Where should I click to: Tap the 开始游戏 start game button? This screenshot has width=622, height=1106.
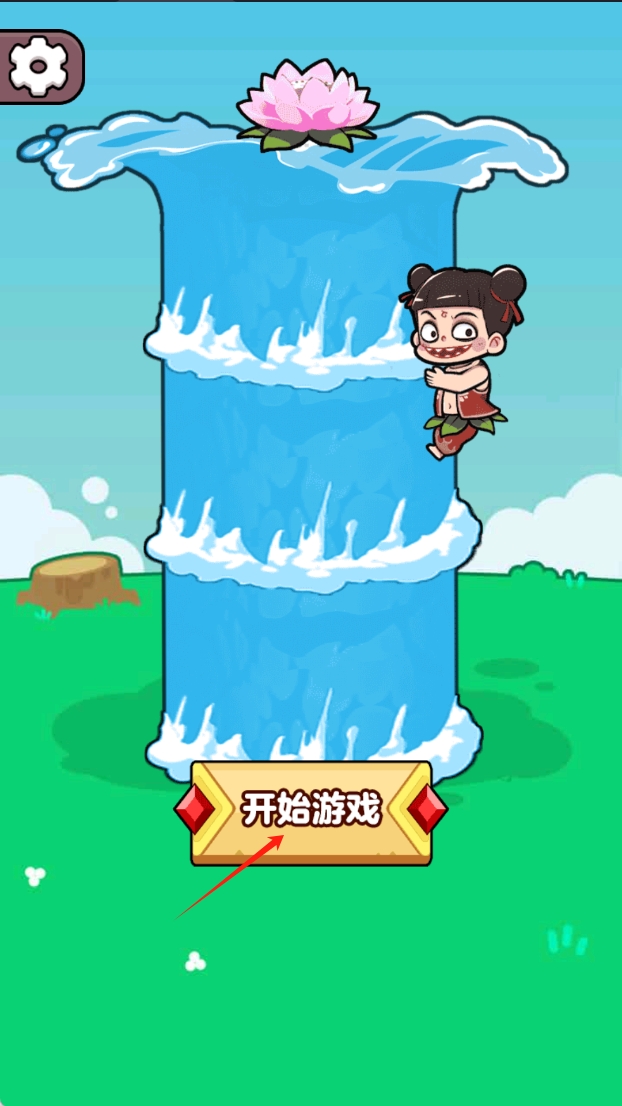(311, 811)
